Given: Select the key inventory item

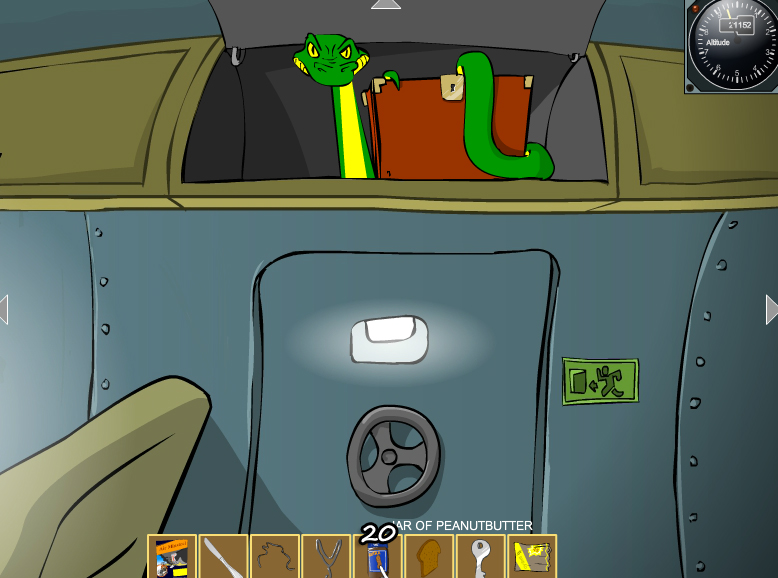Looking at the screenshot, I should (x=481, y=557).
